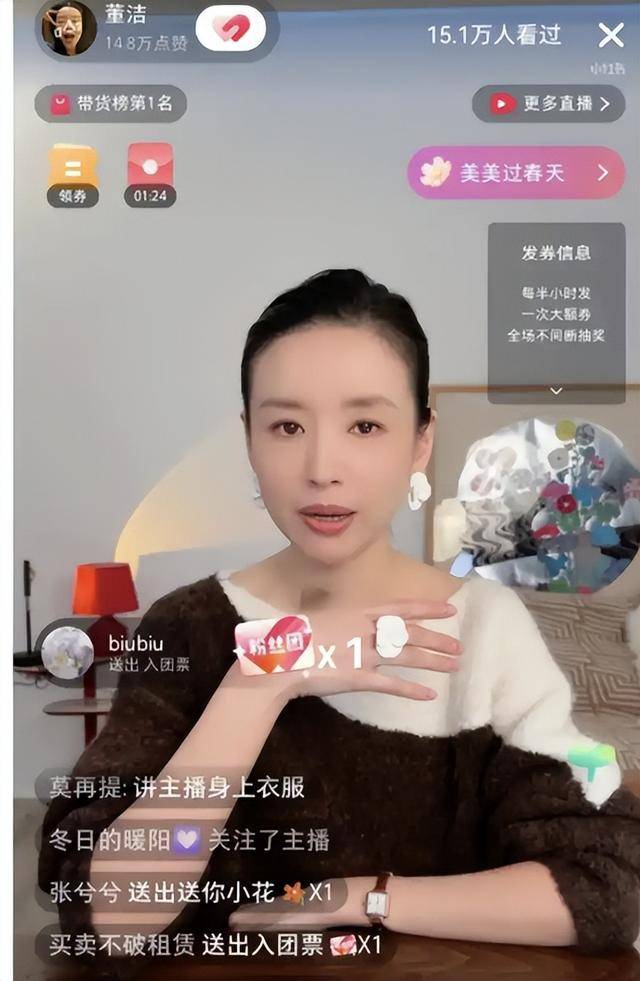Close the live stream
Screen dimensions: 640x981
click(611, 36)
